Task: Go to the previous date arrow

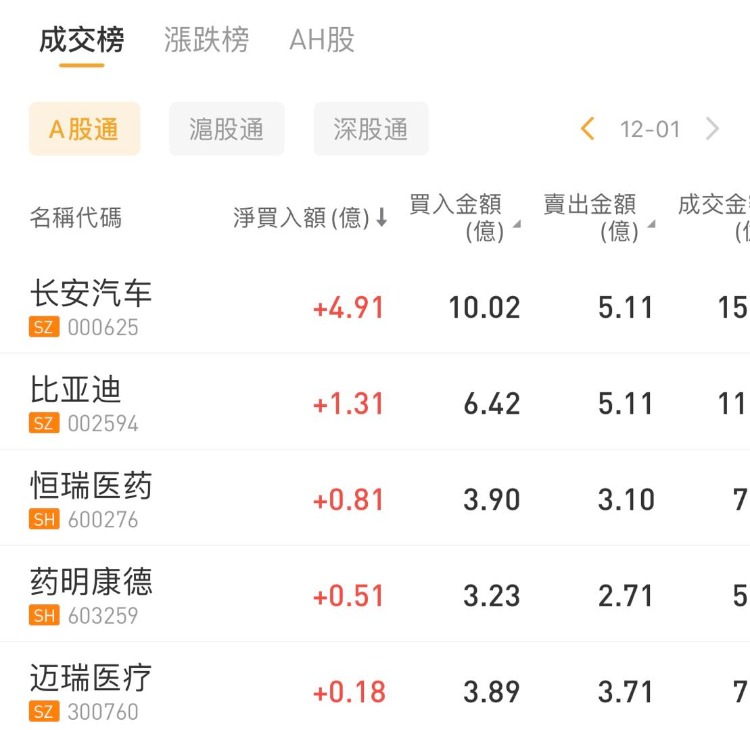Action: click(588, 129)
